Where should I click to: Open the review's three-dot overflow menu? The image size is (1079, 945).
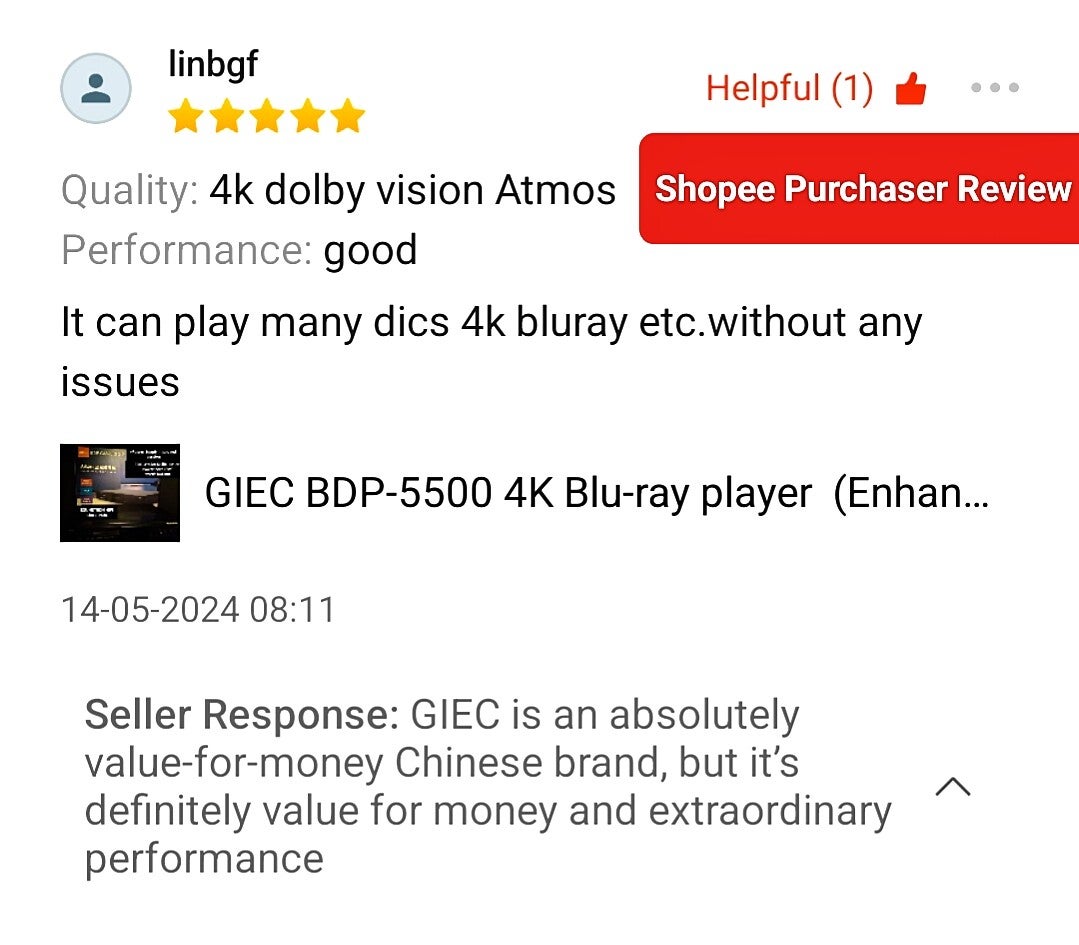pyautogui.click(x=994, y=88)
